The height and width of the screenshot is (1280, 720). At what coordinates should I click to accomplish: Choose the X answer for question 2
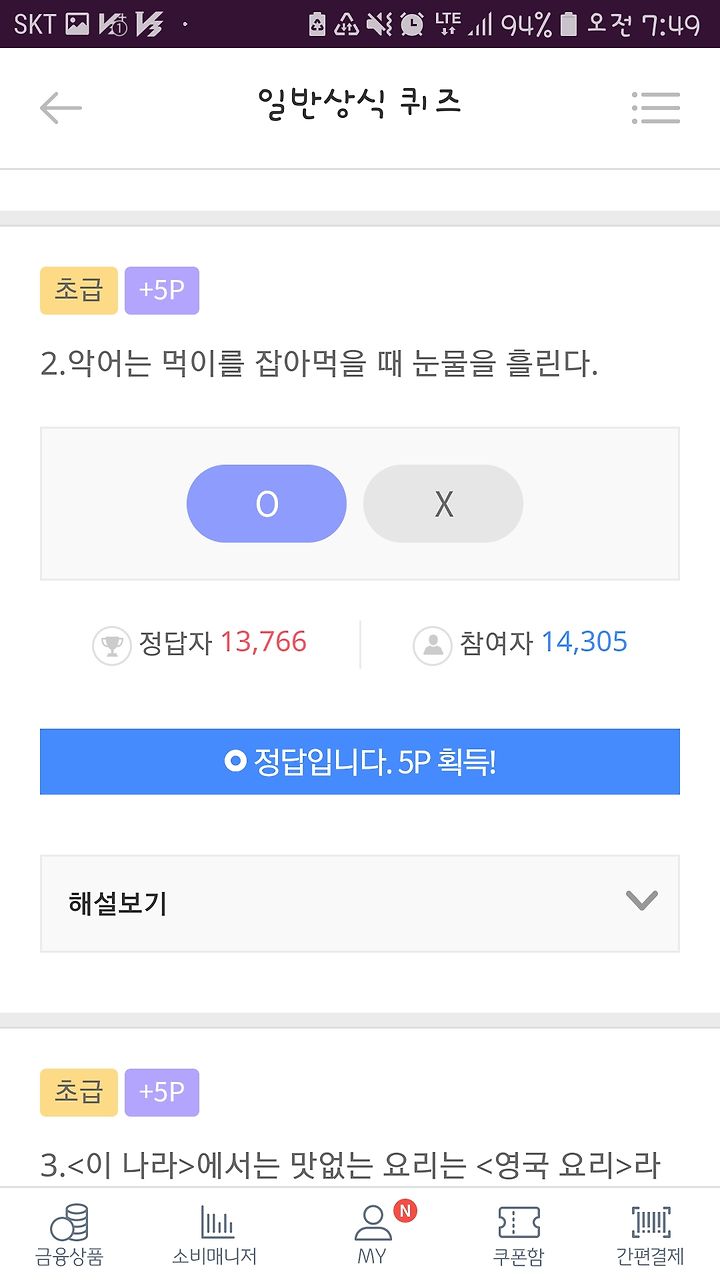tap(443, 504)
